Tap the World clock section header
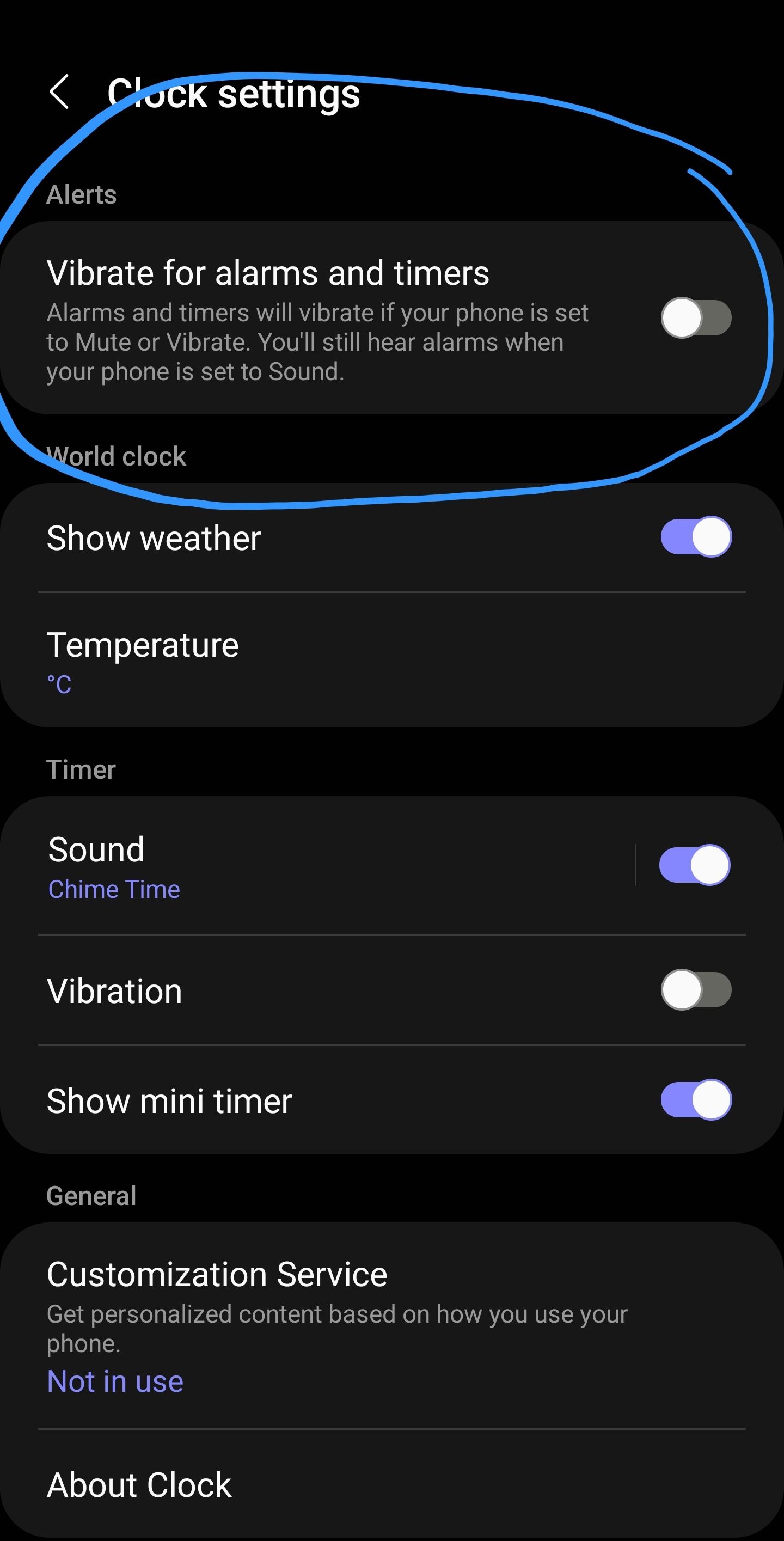This screenshot has width=784, height=1541. [117, 456]
